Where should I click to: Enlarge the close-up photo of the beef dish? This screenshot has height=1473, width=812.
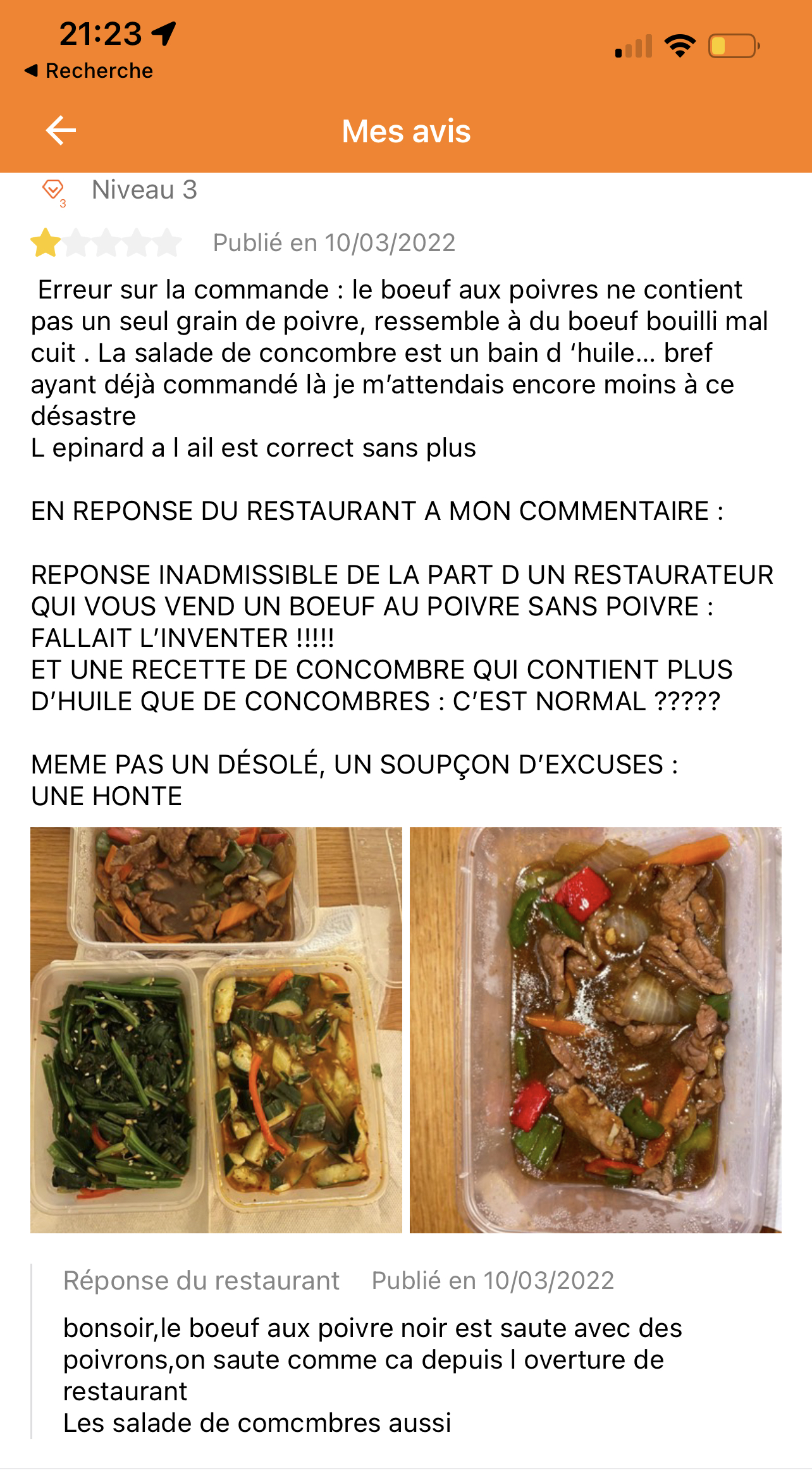pos(595,1030)
